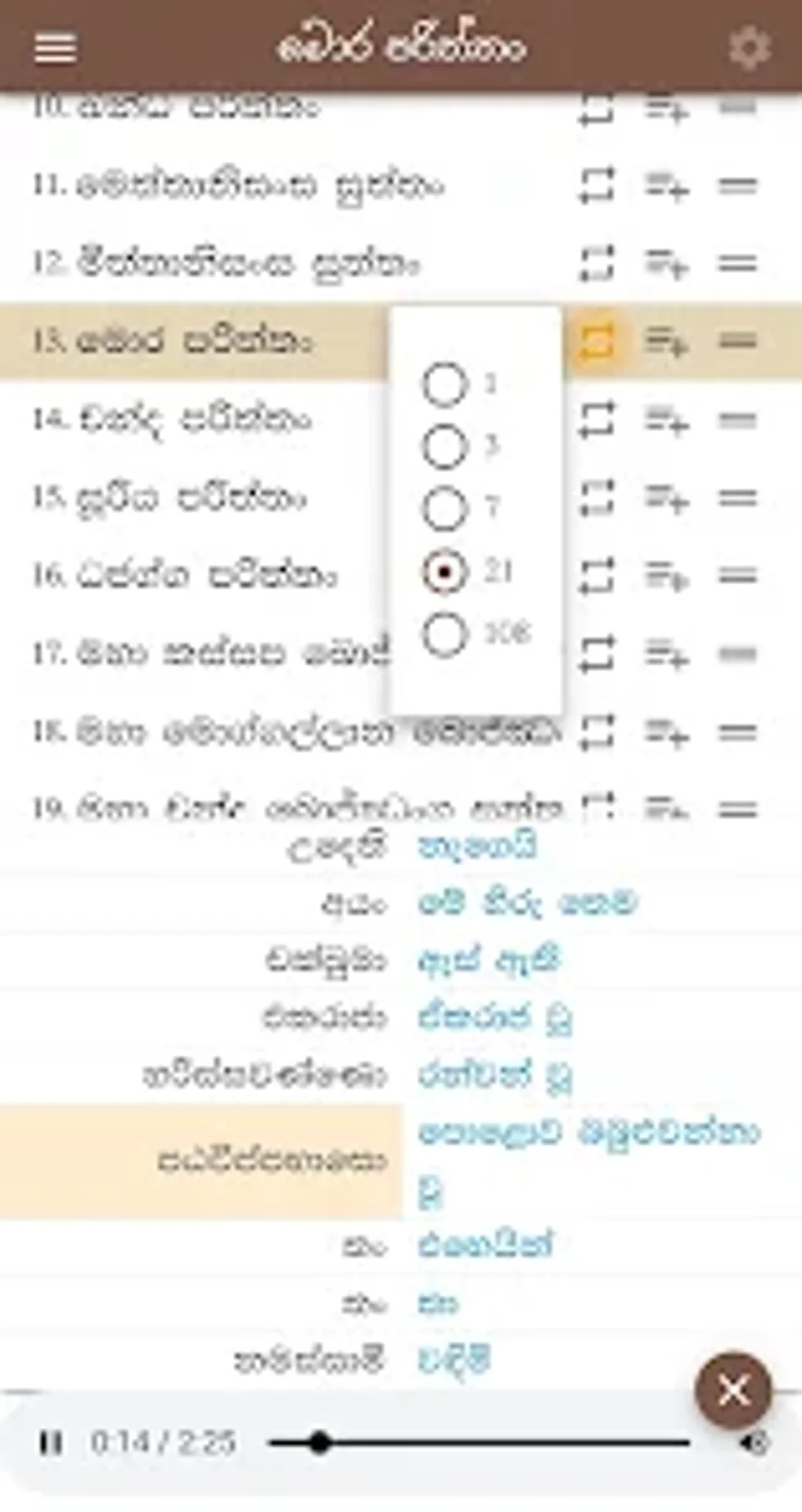Image resolution: width=802 pixels, height=1512 pixels.
Task: Select sutta 14 from the list
Action: (197, 421)
